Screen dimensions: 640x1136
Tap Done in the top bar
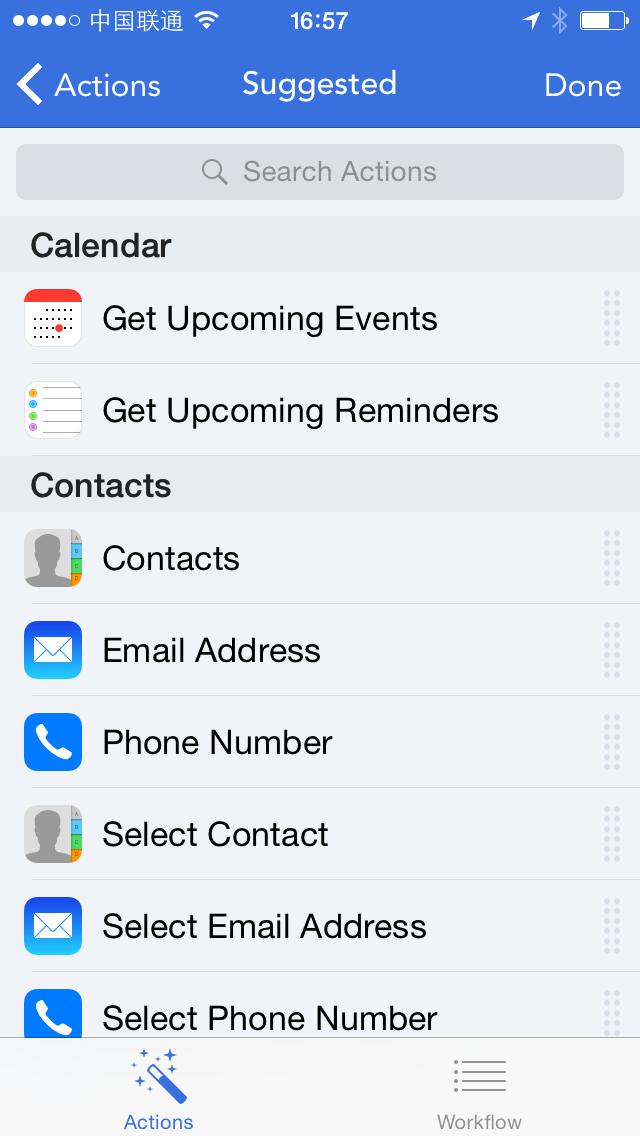click(x=582, y=85)
